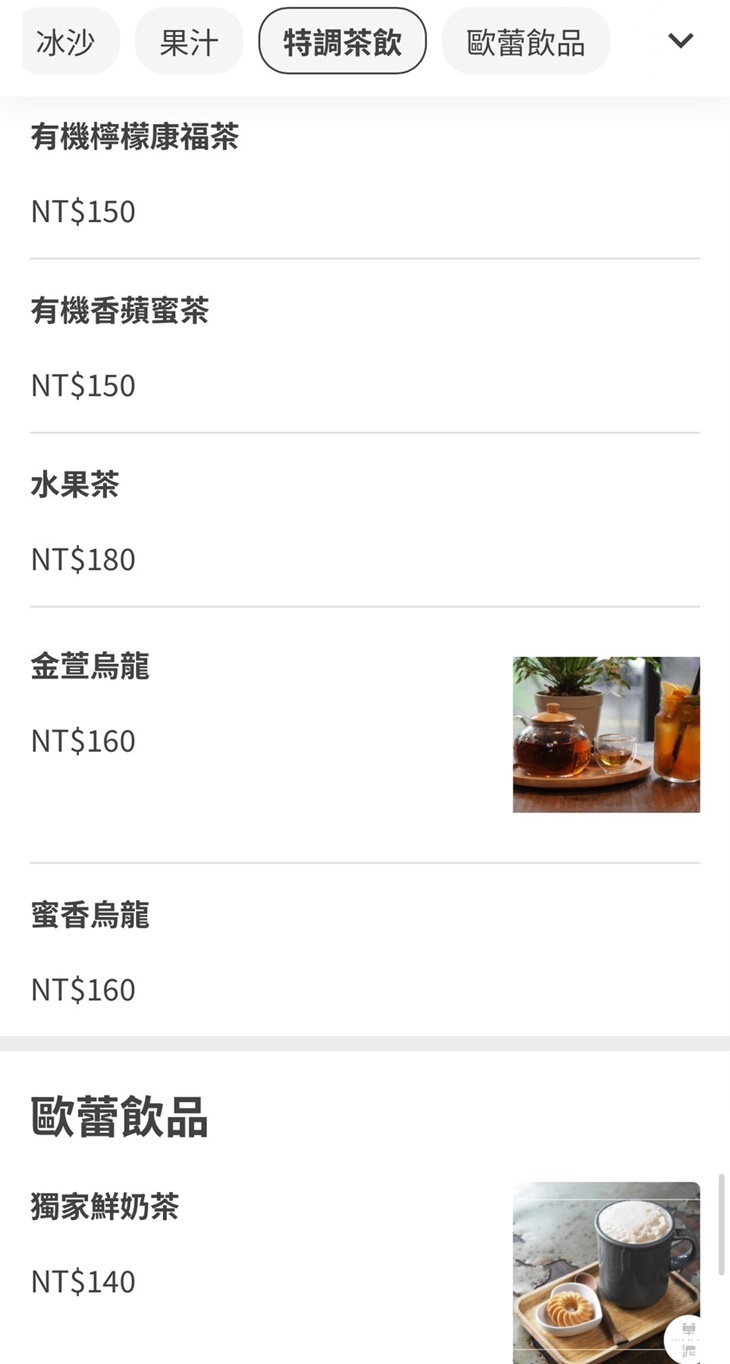Click the 金萱烏龍 teapot photo
Viewport: 730px width, 1364px height.
[x=606, y=733]
